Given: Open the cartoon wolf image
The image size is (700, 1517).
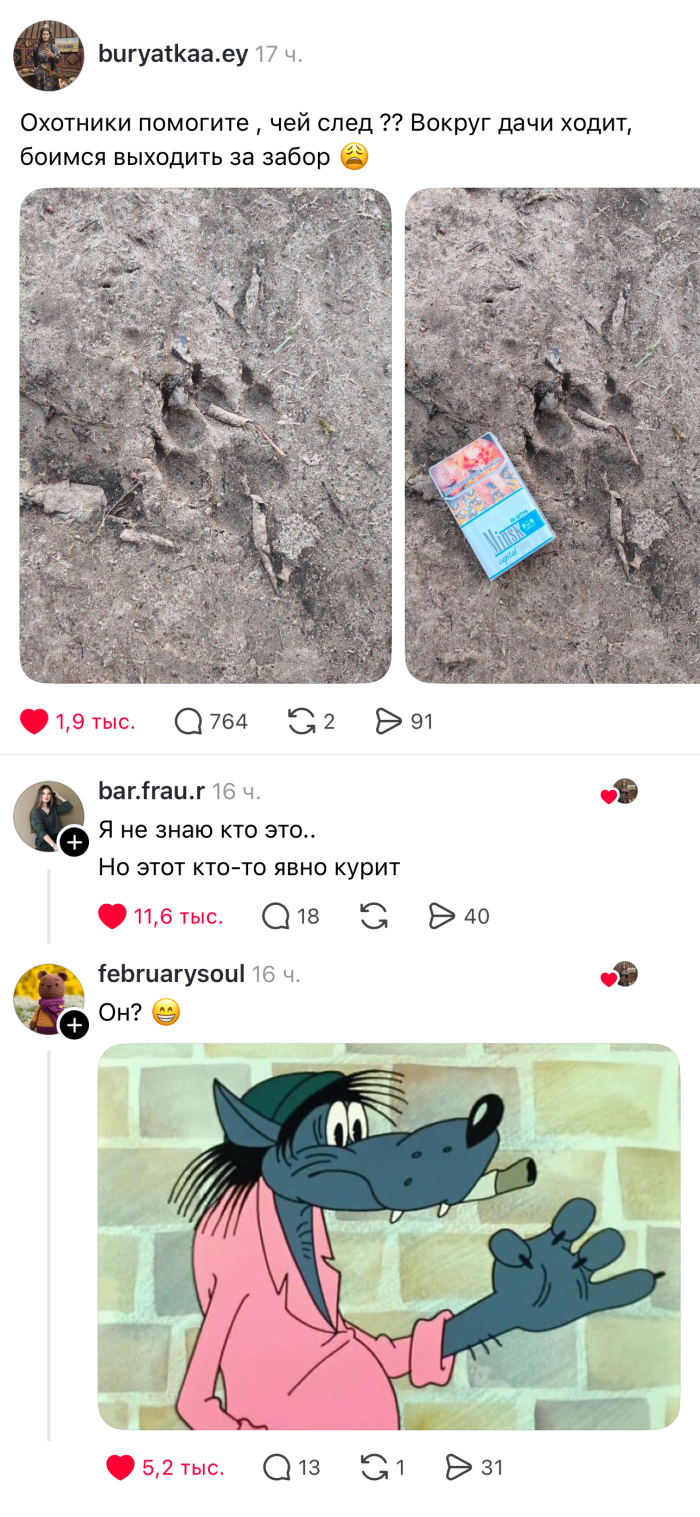Looking at the screenshot, I should (388, 1236).
